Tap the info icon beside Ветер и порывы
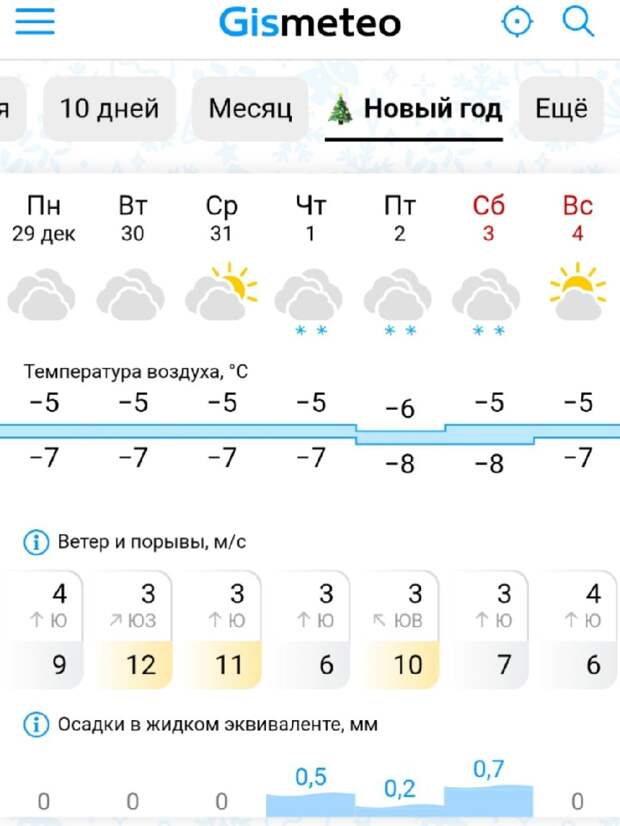The height and width of the screenshot is (826, 620). [36, 543]
